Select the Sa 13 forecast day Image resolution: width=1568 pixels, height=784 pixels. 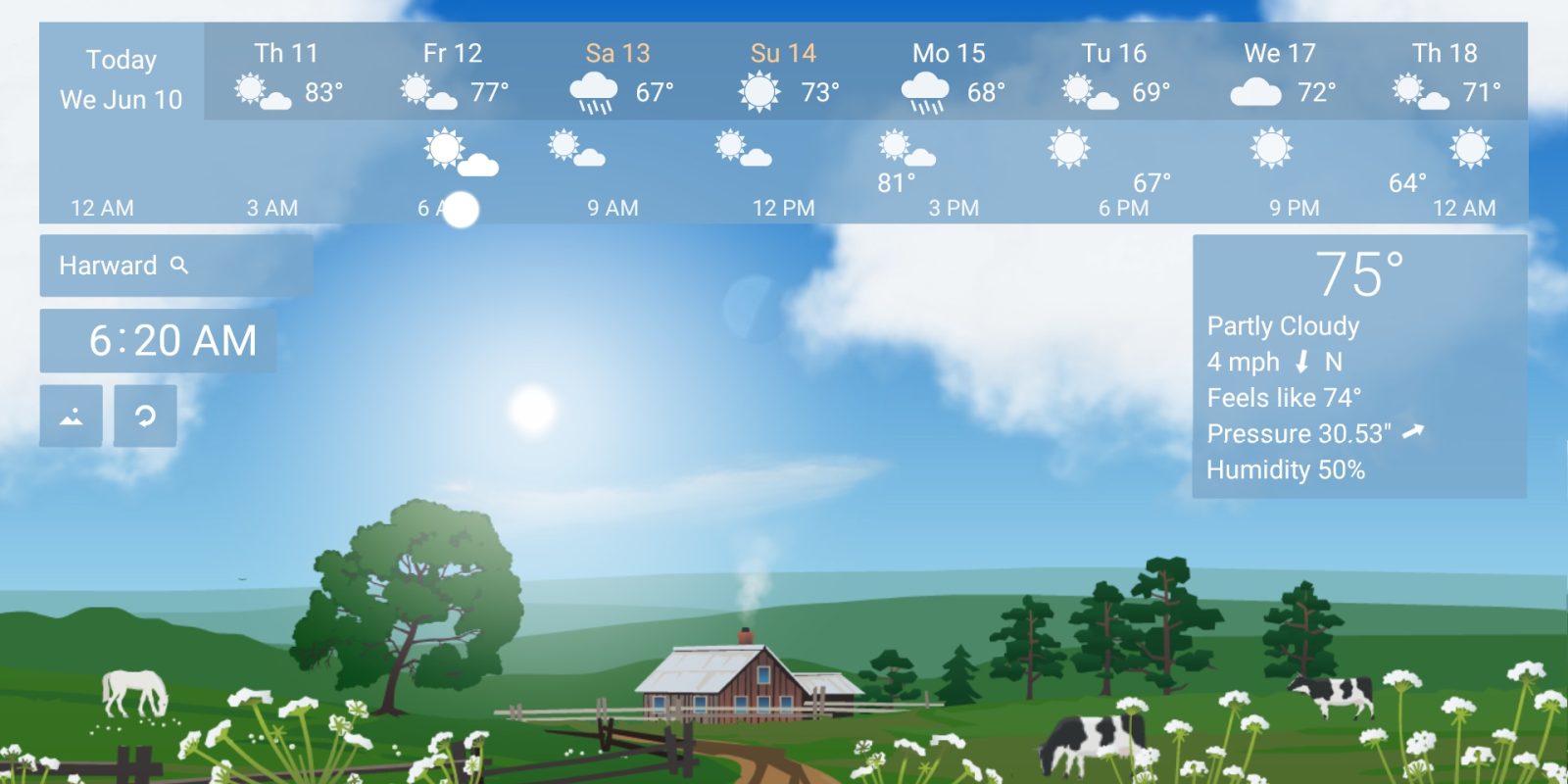[618, 73]
